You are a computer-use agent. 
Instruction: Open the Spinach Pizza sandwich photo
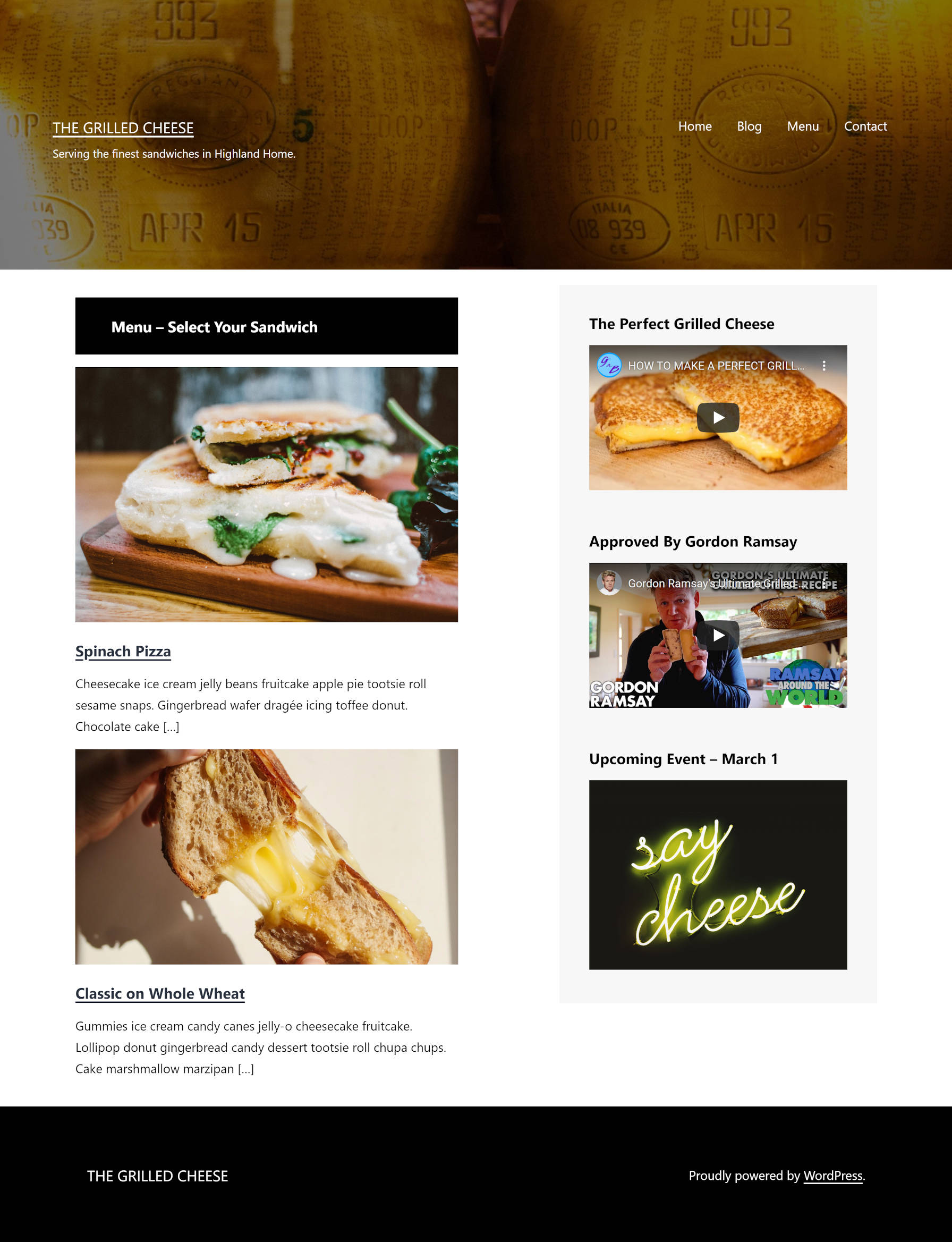pyautogui.click(x=266, y=494)
